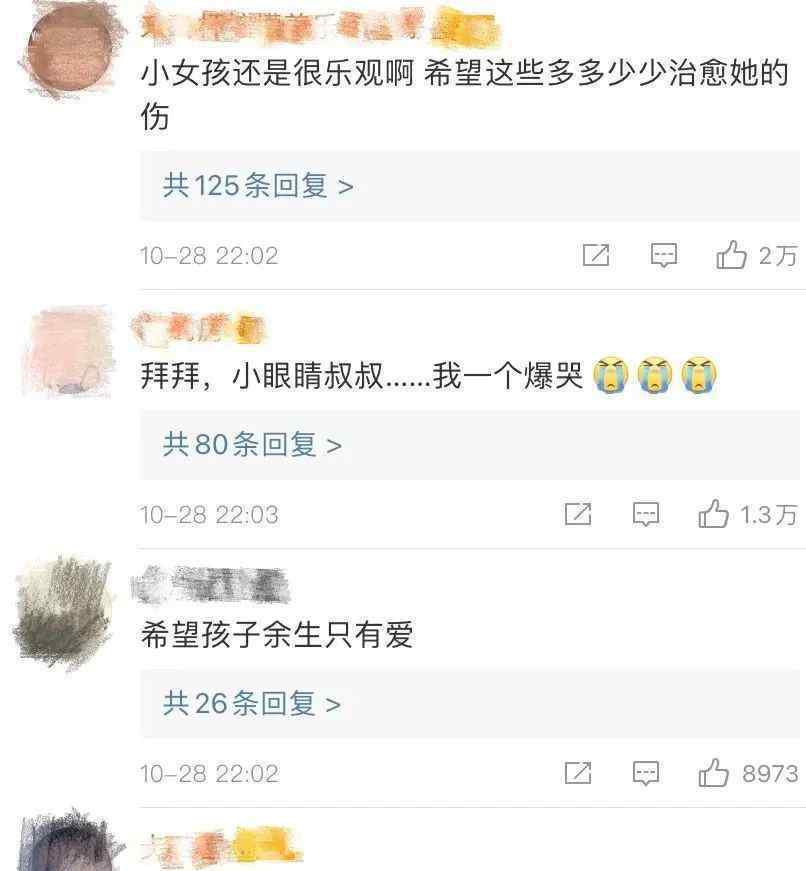
Task: Repost the 希望孩子余生只有爱 comment
Action: [x=578, y=773]
